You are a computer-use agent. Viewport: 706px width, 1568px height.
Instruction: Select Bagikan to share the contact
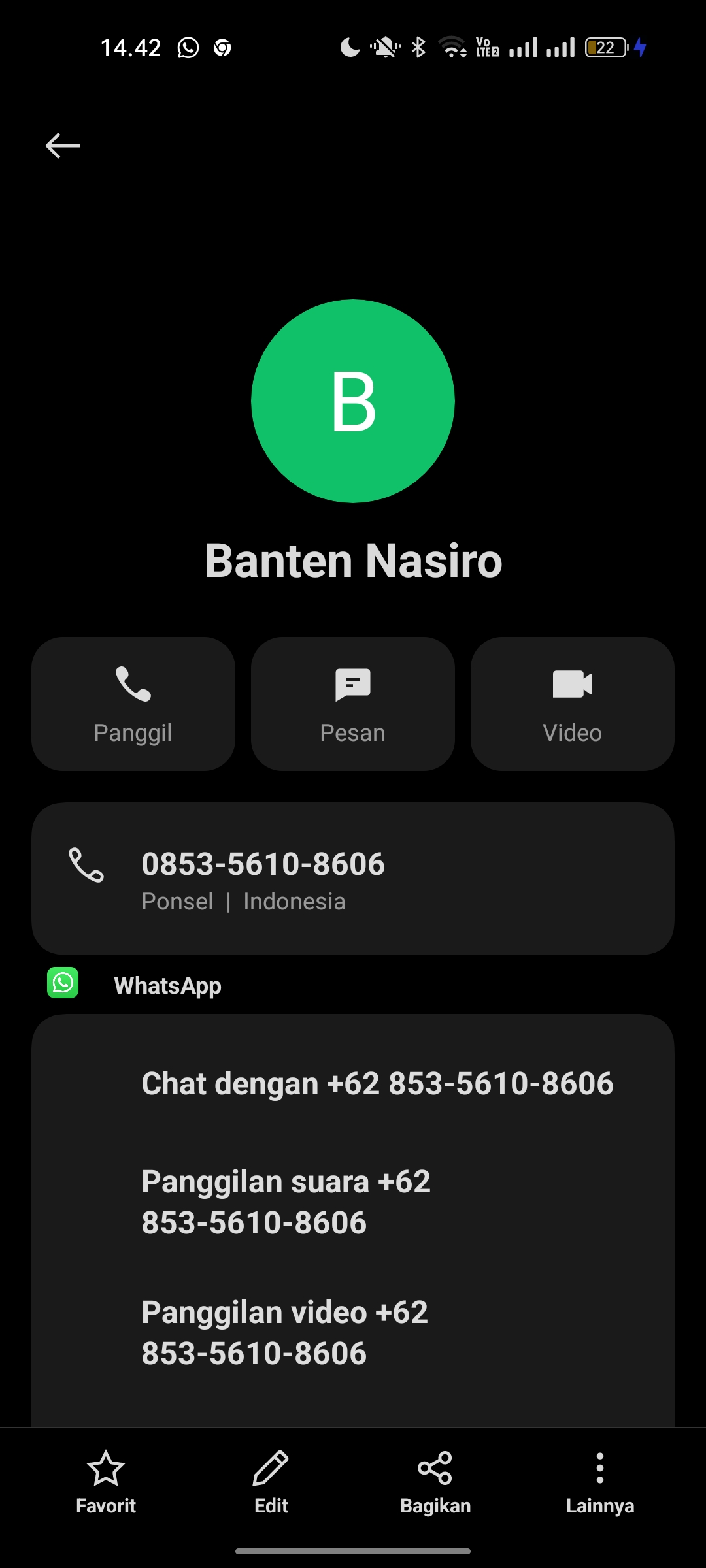pos(435,1482)
